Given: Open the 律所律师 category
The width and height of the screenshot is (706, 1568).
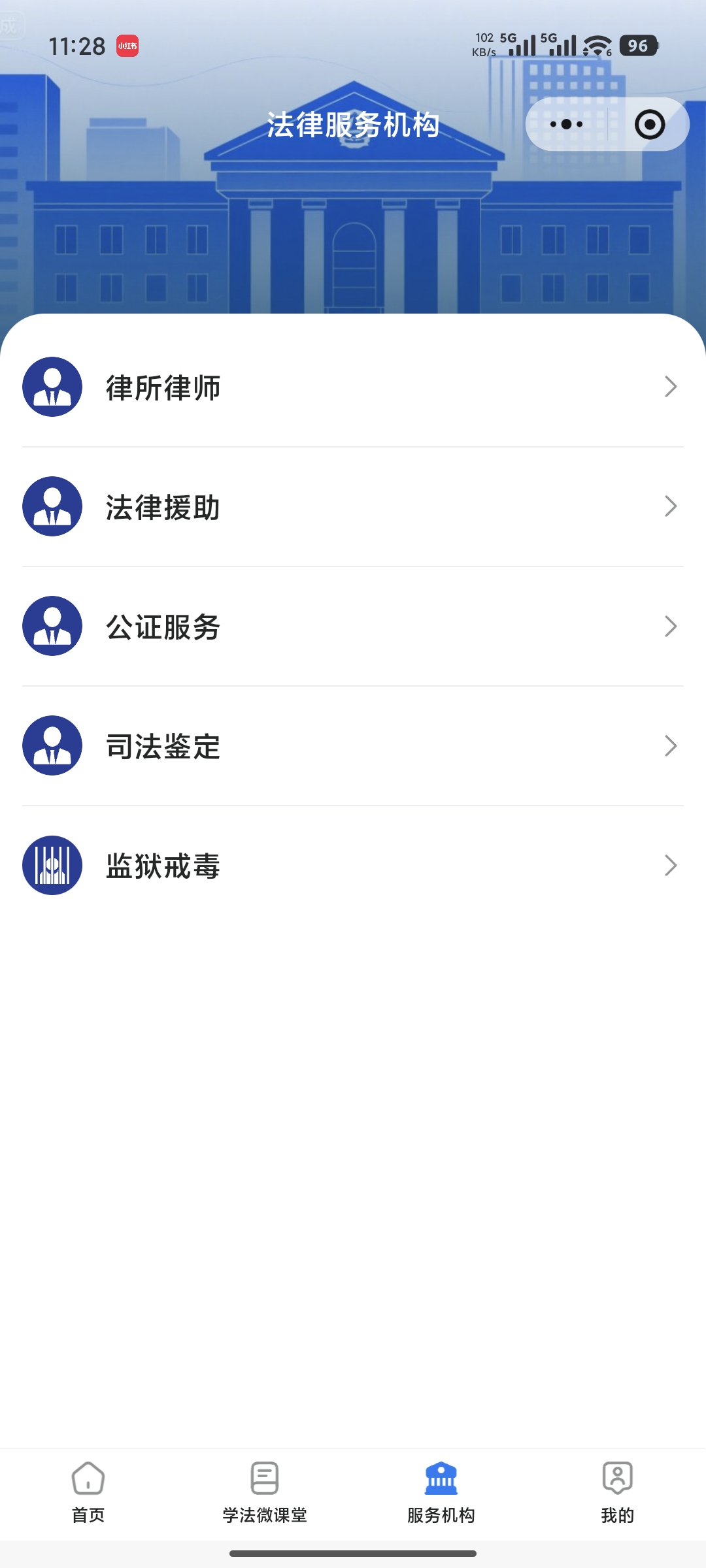Looking at the screenshot, I should (353, 387).
